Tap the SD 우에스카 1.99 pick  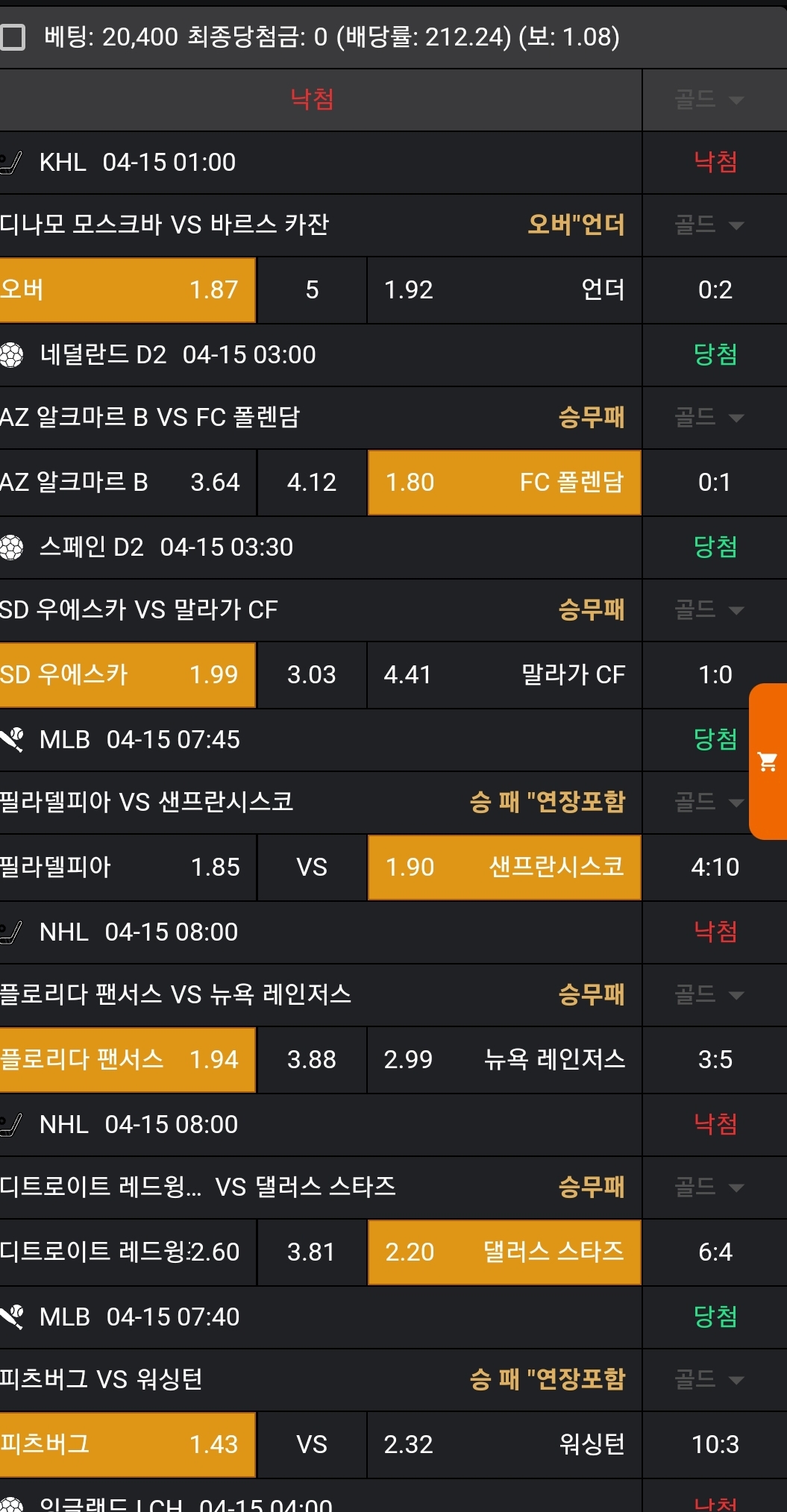tap(127, 674)
